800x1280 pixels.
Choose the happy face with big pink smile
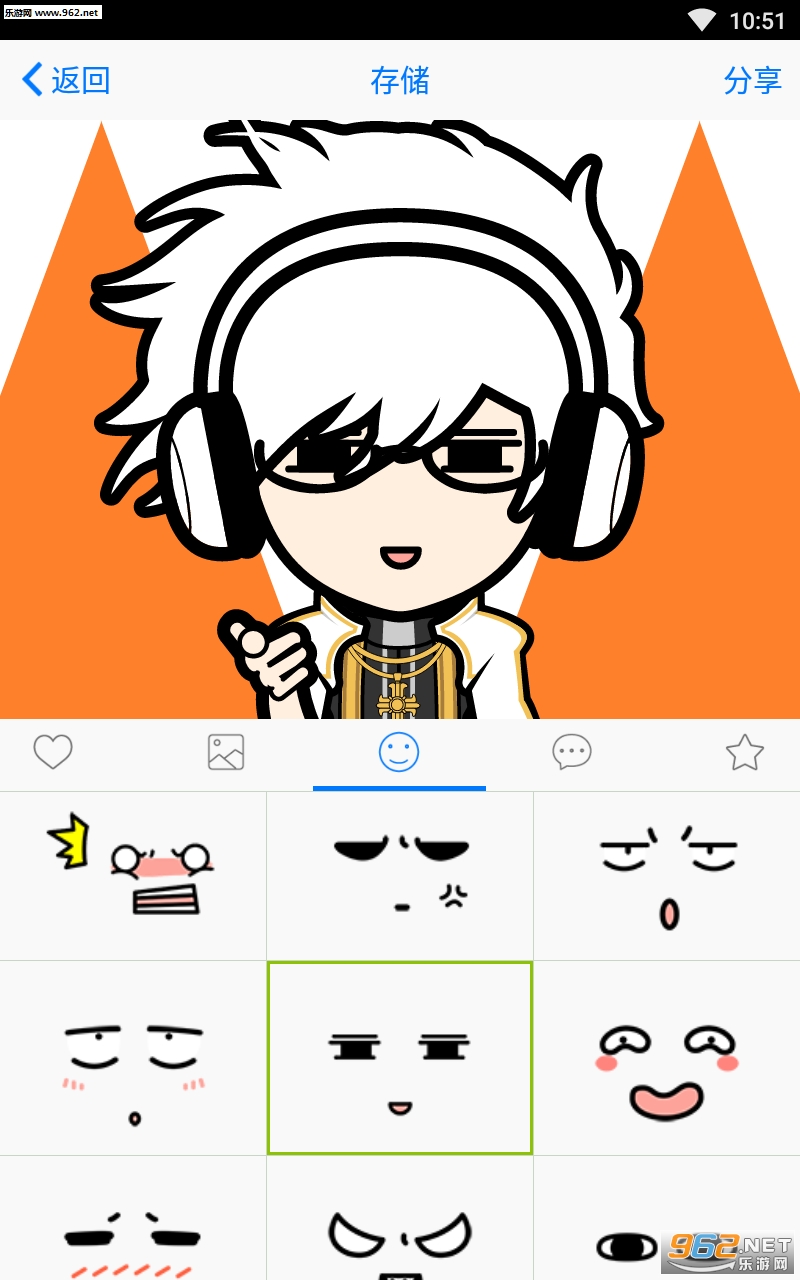[x=667, y=1058]
